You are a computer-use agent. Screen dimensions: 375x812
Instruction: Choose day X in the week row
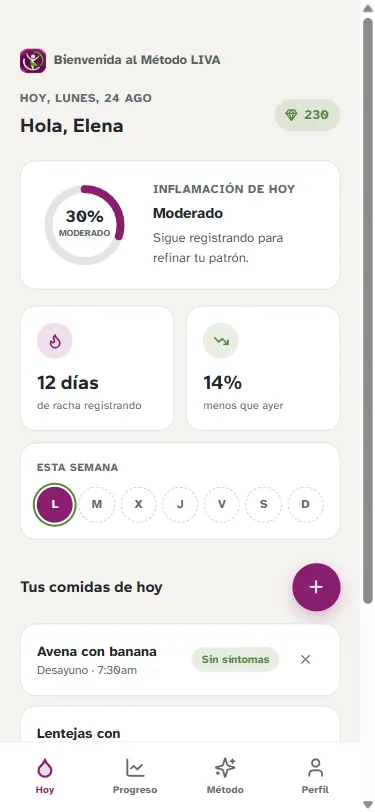coord(138,504)
